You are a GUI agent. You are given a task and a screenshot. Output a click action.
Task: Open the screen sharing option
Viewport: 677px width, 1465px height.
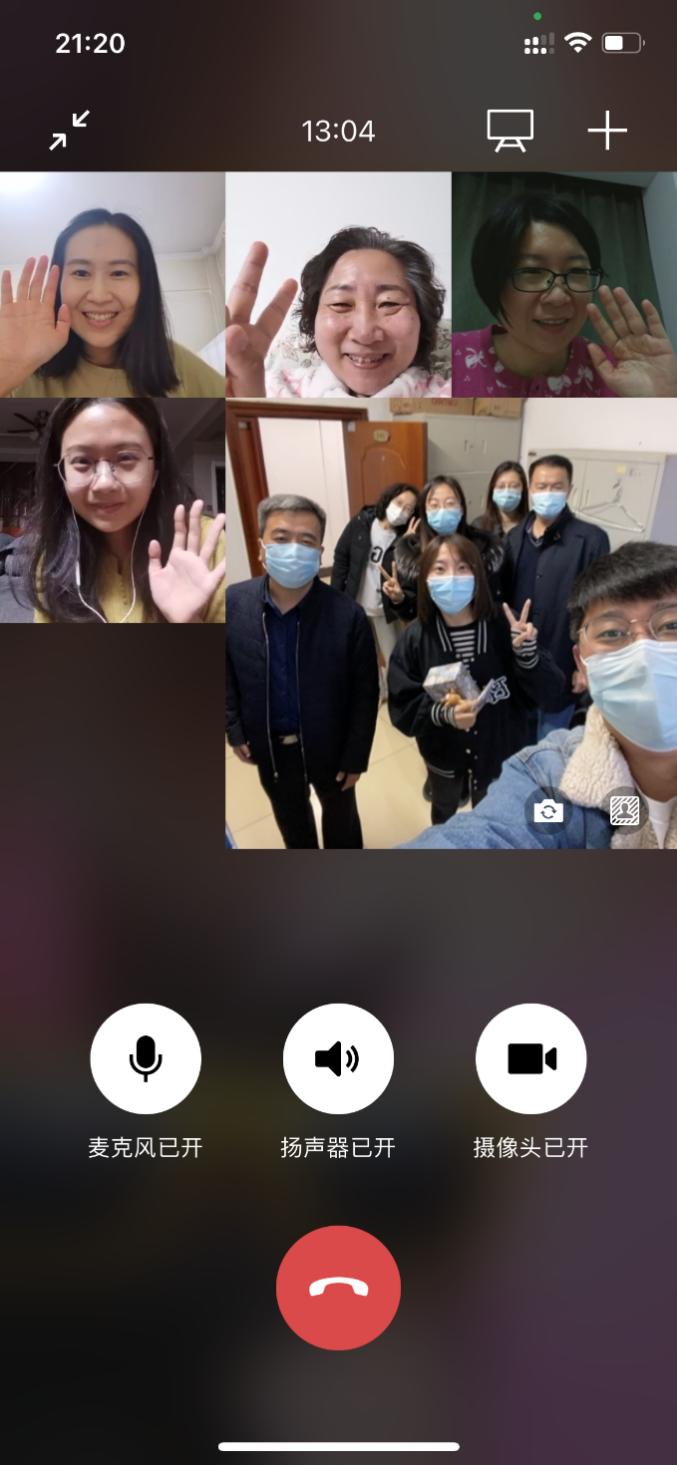tap(510, 131)
